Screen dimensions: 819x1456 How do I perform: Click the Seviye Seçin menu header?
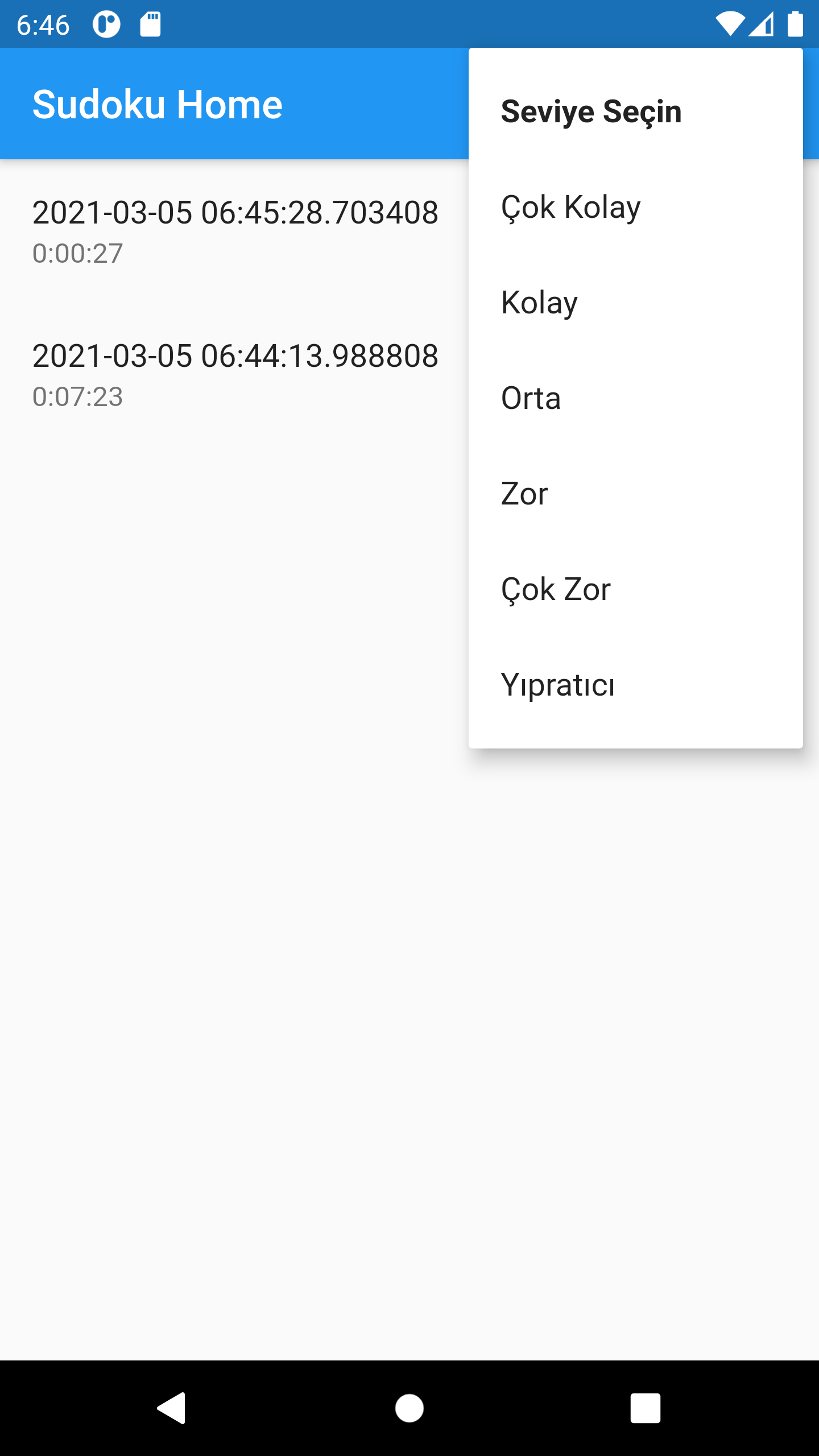click(x=590, y=112)
